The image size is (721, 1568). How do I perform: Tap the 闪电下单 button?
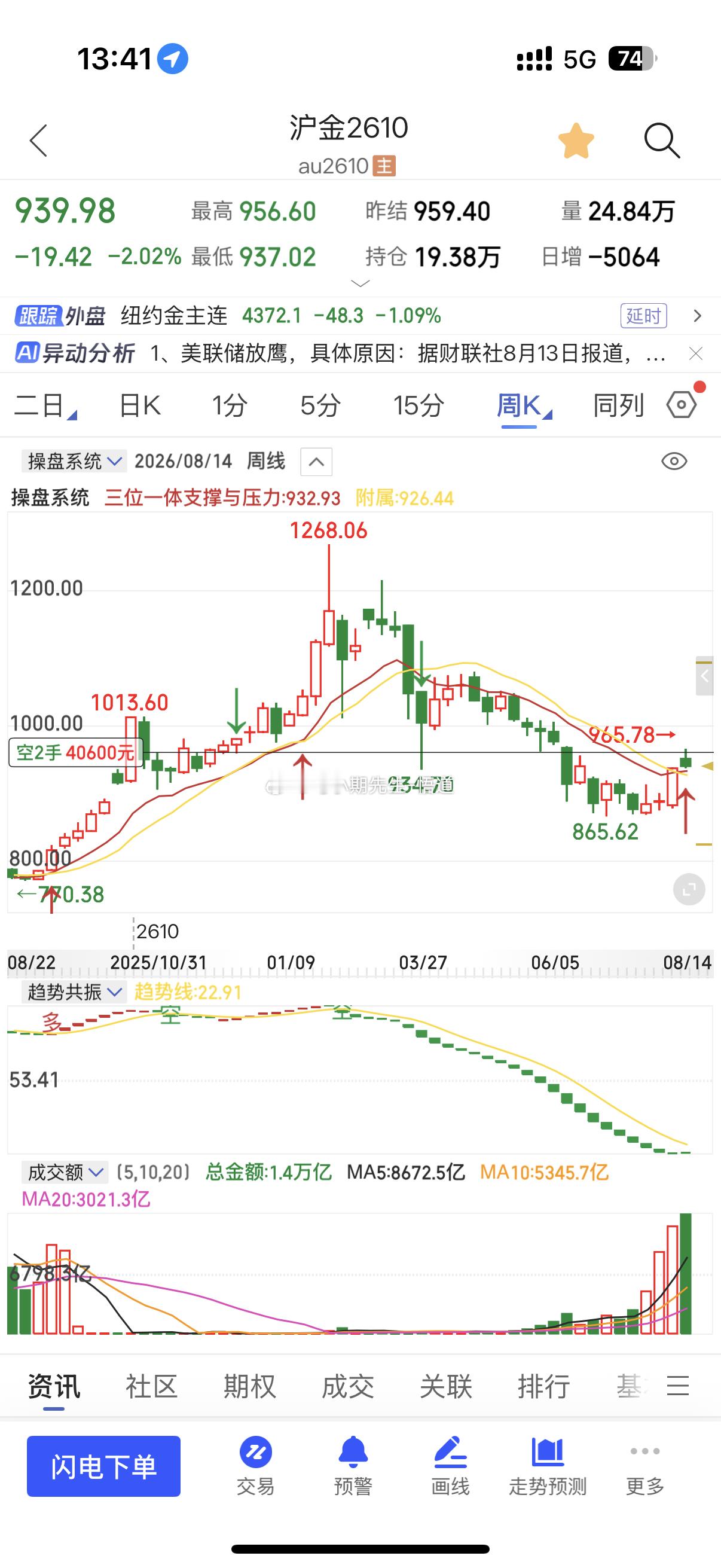103,1466
